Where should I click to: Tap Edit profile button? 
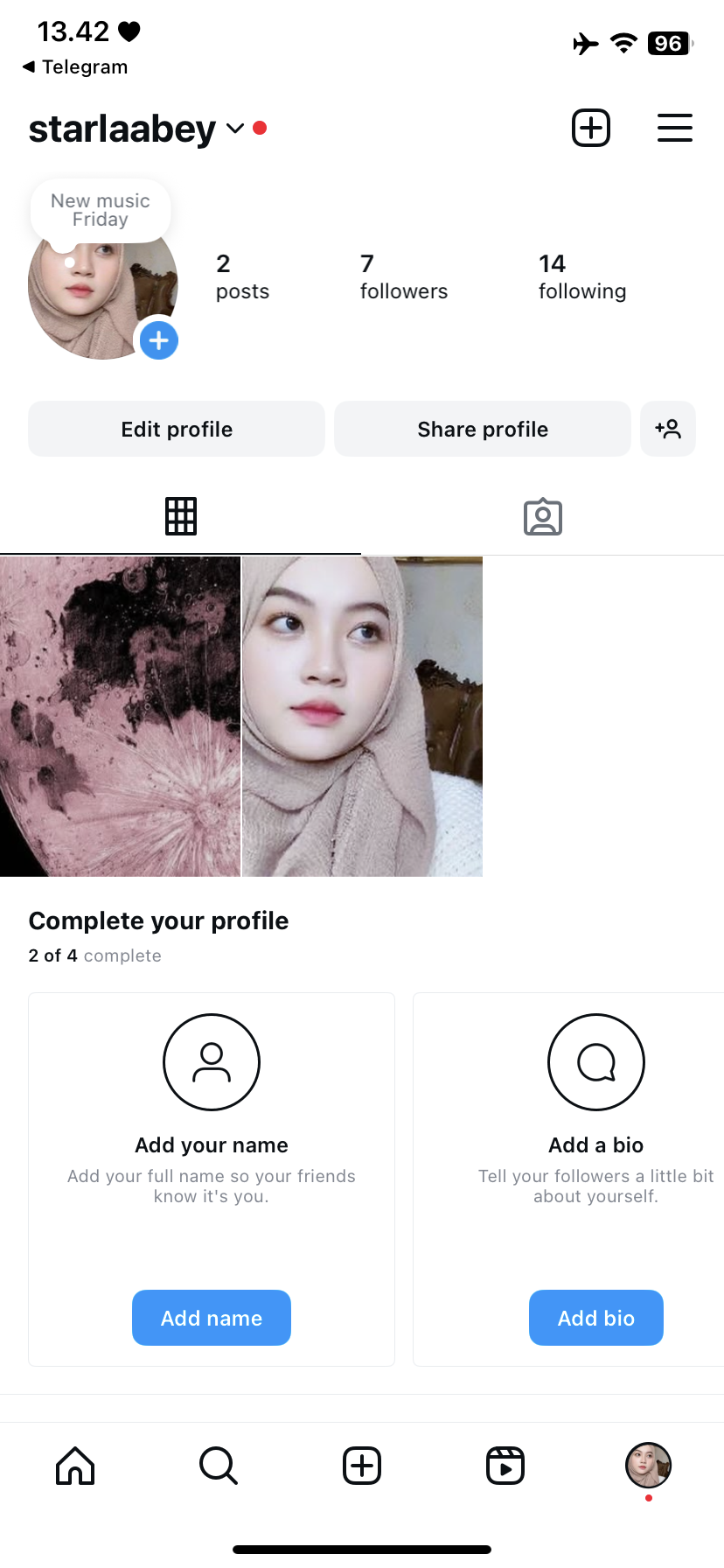(x=177, y=429)
